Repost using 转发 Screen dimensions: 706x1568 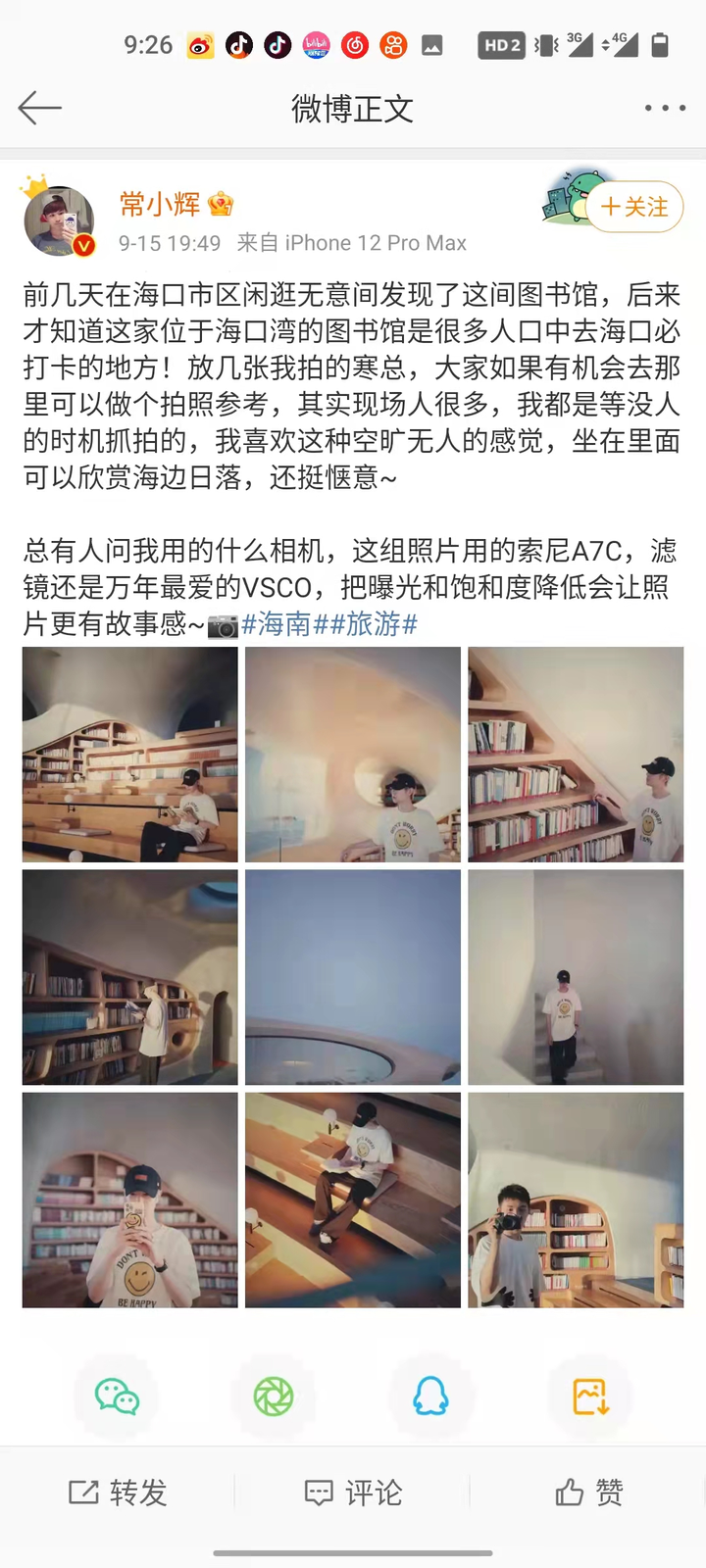[118, 1493]
